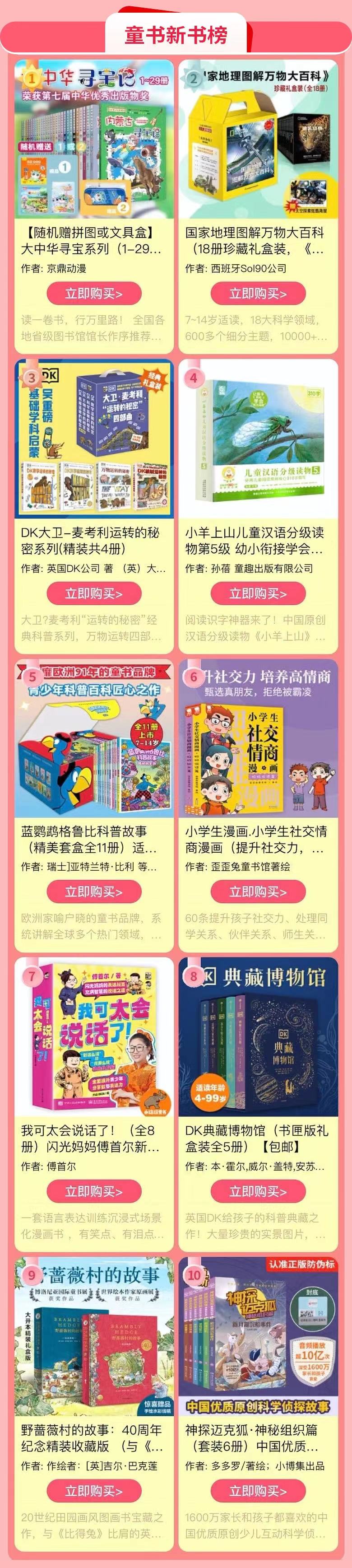Buy the 大中华寻宝系列 book set
352x1568 pixels.
coord(93,294)
